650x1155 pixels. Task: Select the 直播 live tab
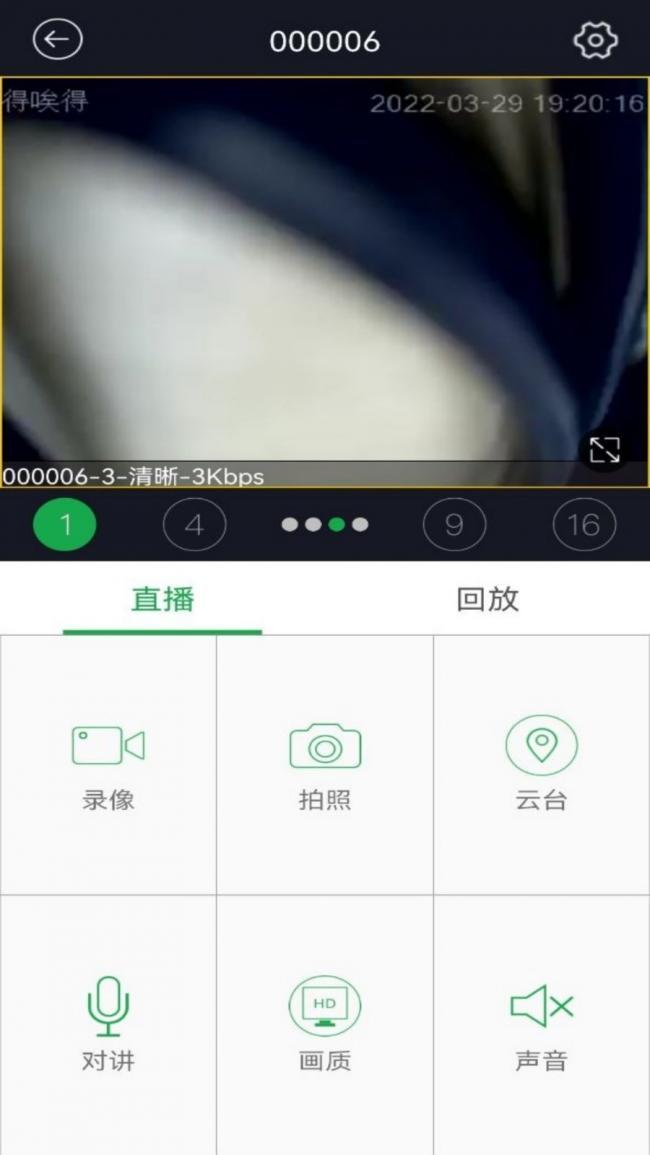[x=162, y=599]
